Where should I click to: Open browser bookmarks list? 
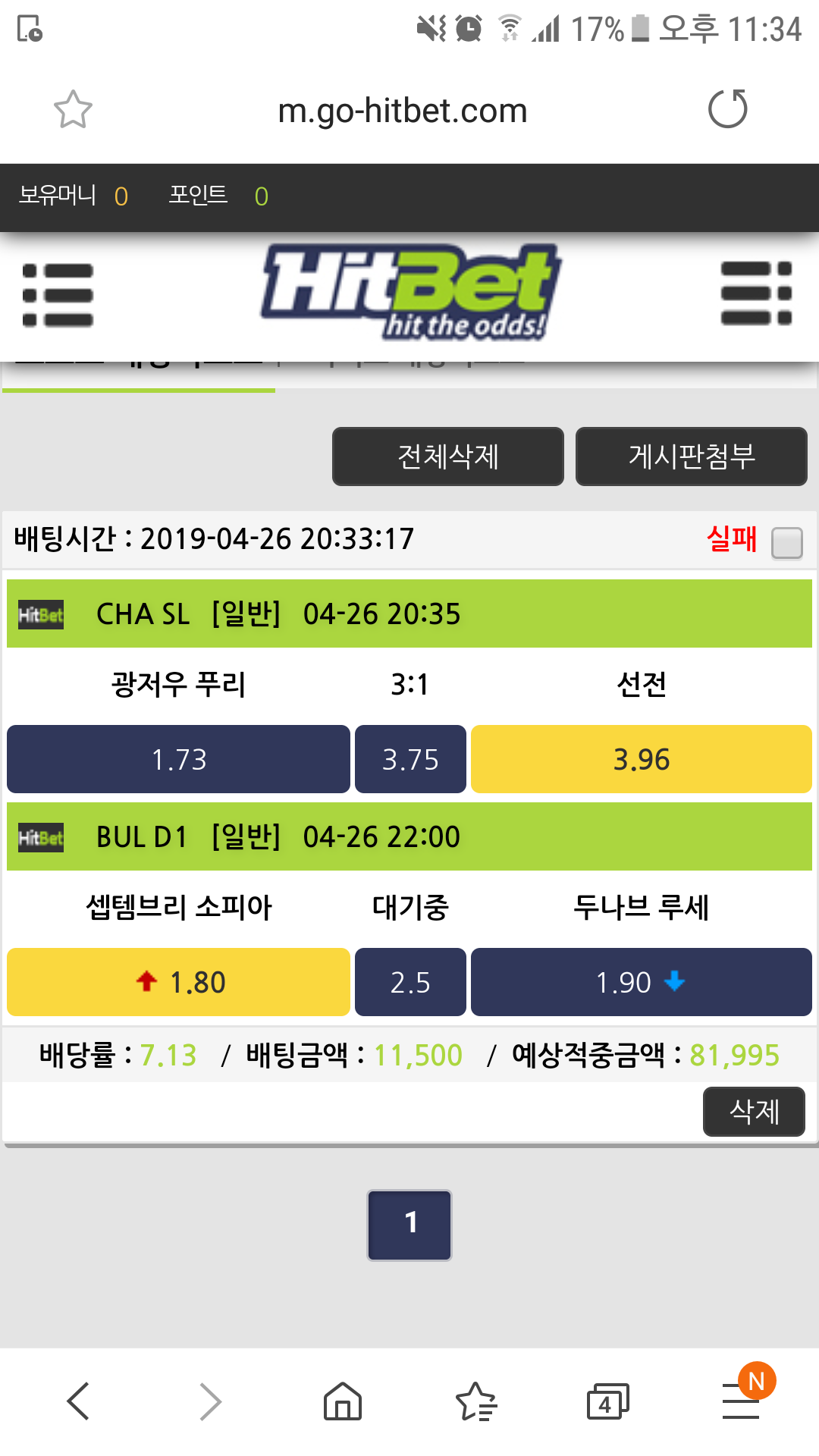(x=475, y=1401)
